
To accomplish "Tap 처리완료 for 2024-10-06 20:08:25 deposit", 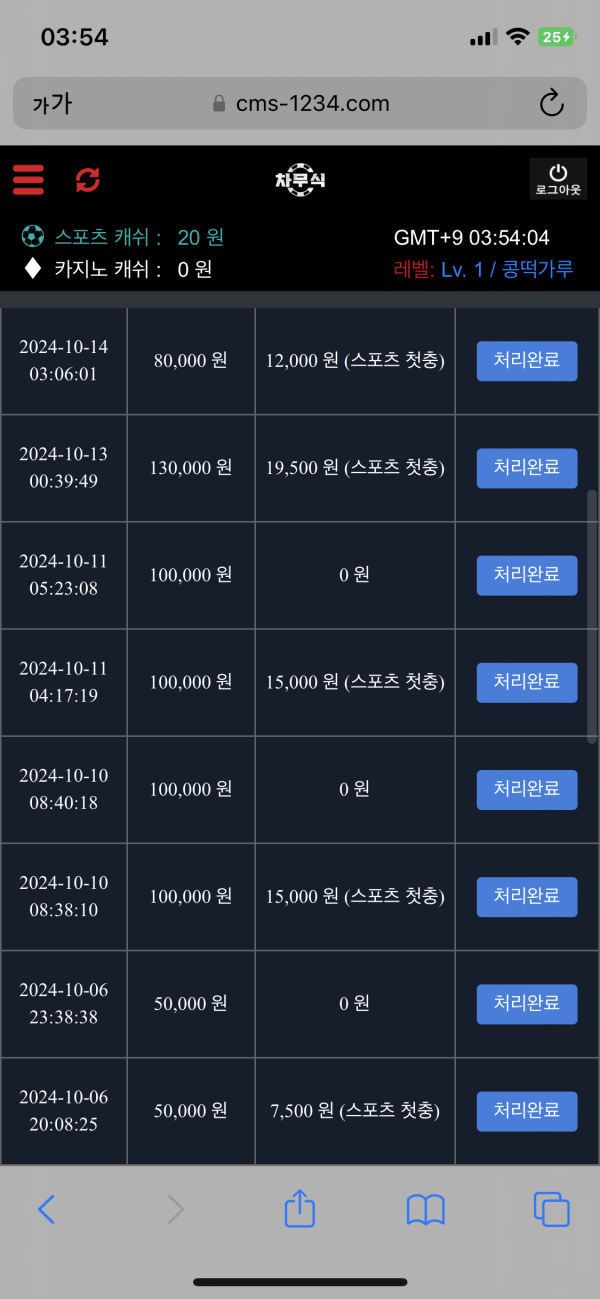I will coord(527,1111).
